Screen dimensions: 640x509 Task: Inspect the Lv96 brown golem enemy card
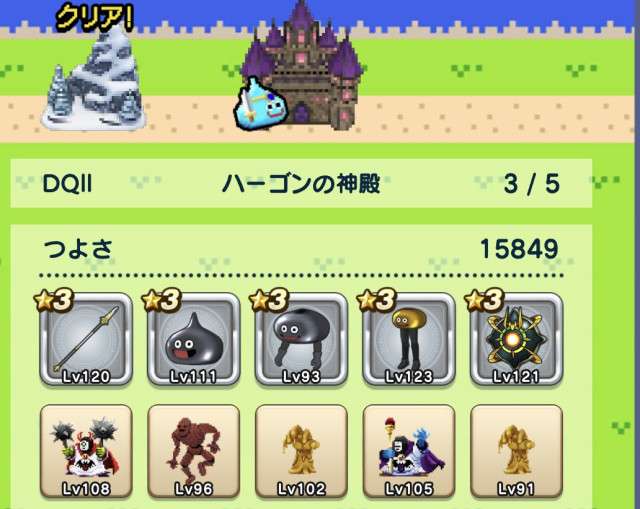(194, 451)
